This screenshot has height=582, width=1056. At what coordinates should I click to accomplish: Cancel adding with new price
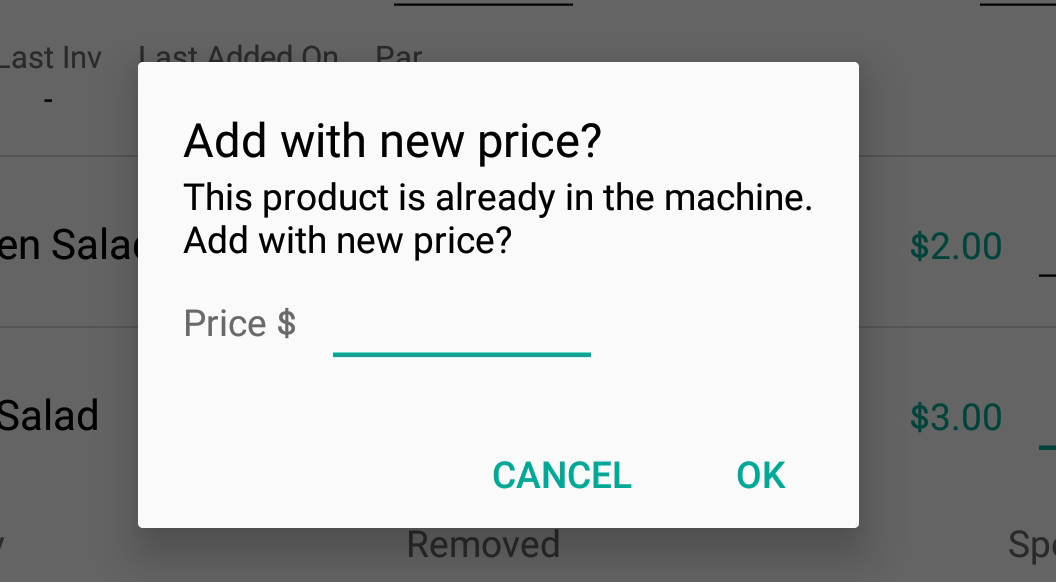click(562, 476)
